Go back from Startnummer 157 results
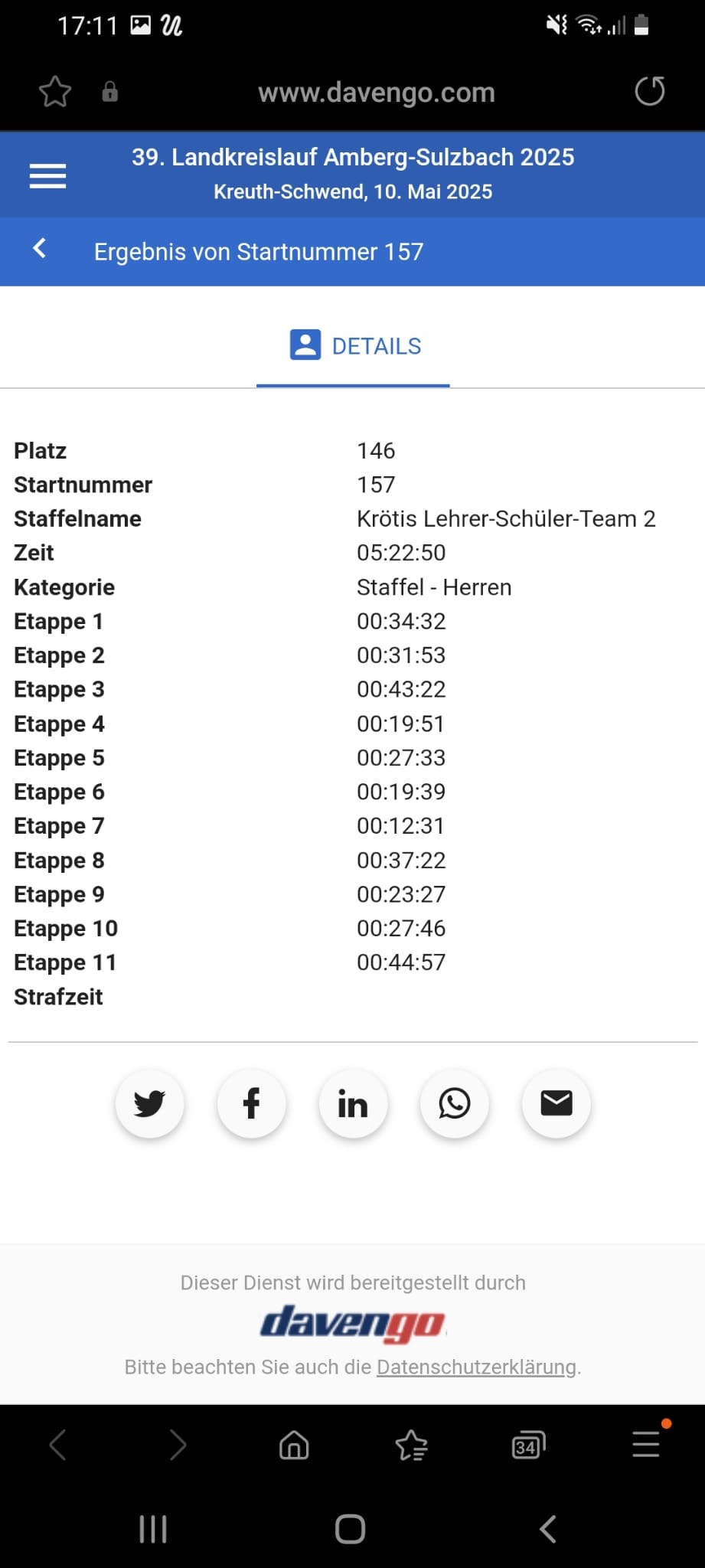Viewport: 705px width, 1568px height. click(x=40, y=249)
